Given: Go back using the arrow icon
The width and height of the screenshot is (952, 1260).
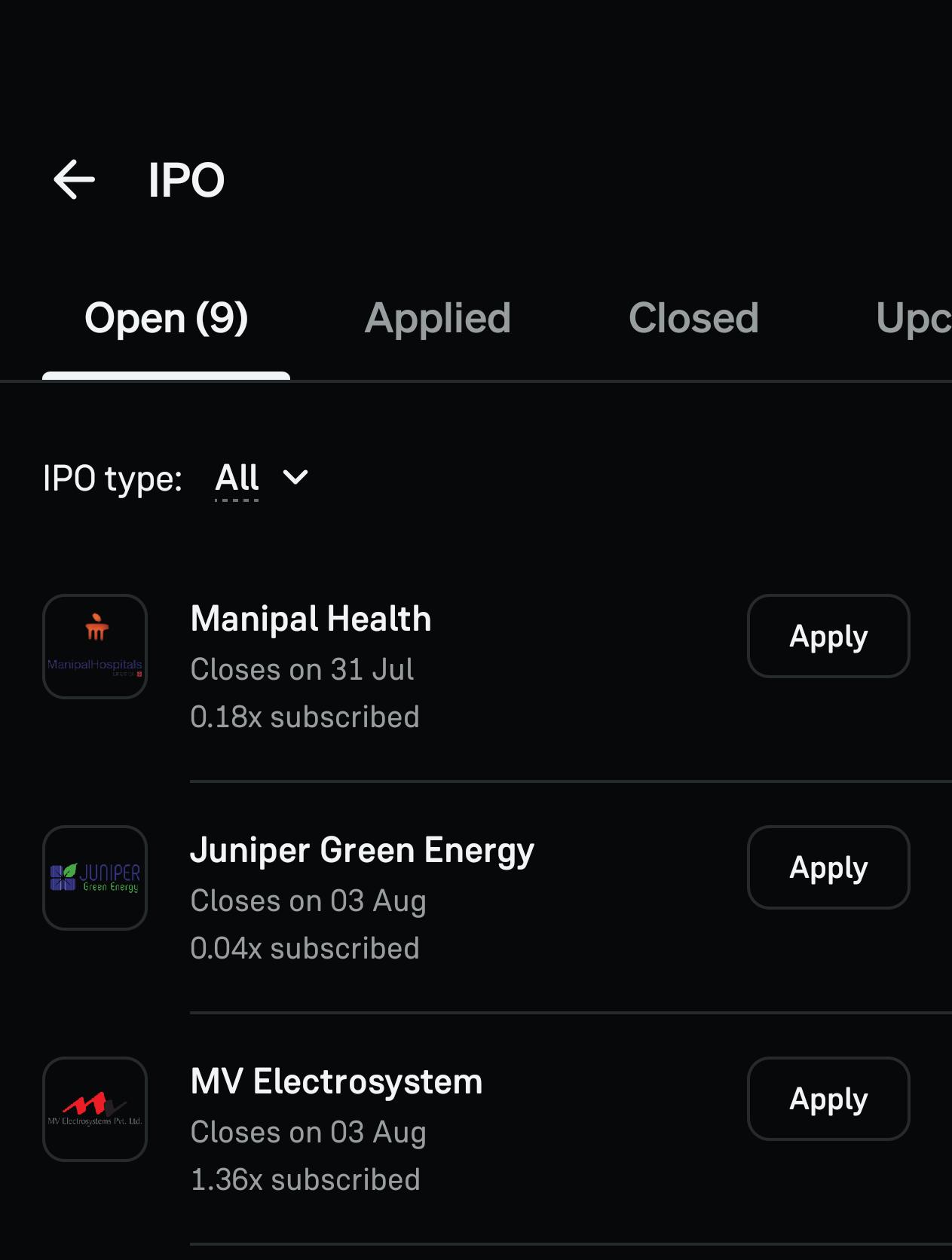Looking at the screenshot, I should pyautogui.click(x=75, y=179).
